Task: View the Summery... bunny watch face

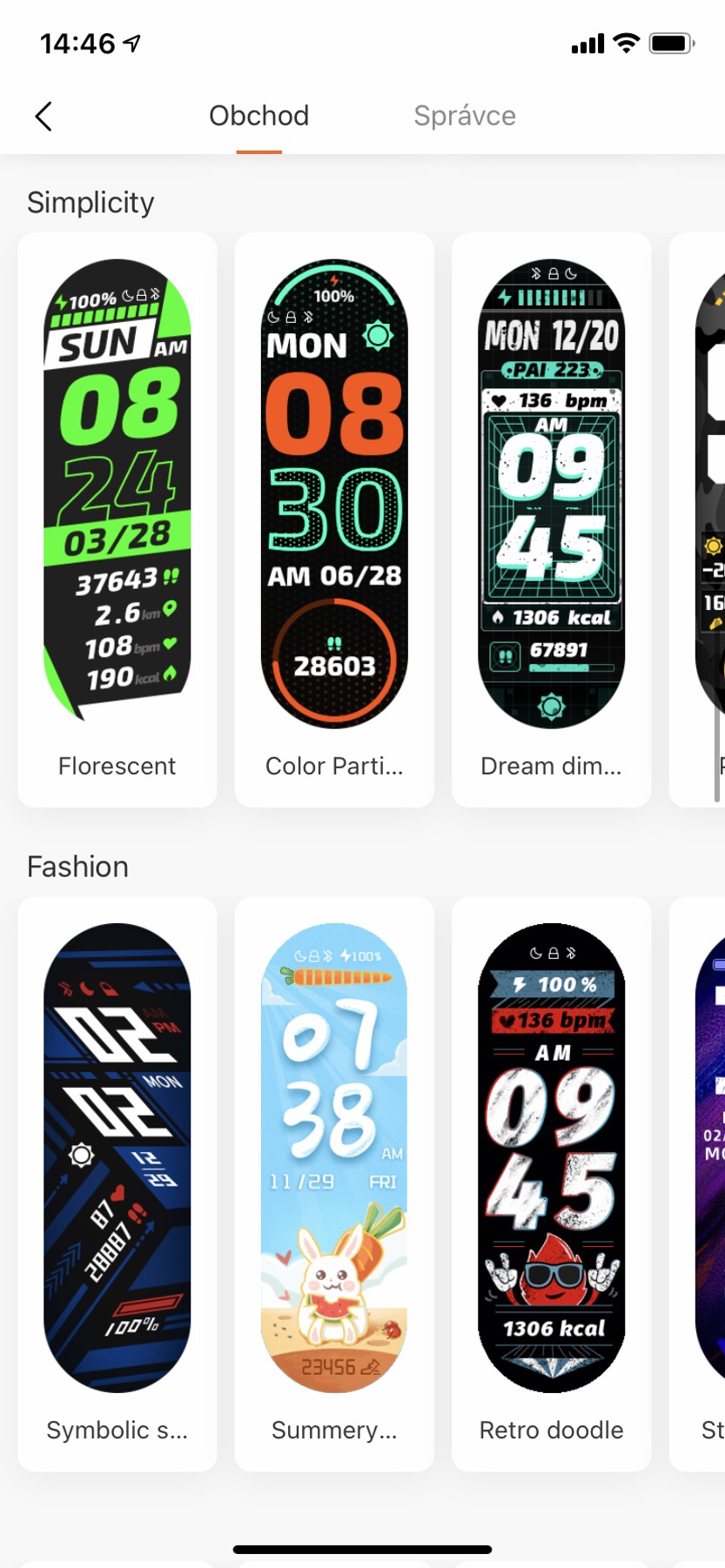Action: pyautogui.click(x=334, y=1183)
